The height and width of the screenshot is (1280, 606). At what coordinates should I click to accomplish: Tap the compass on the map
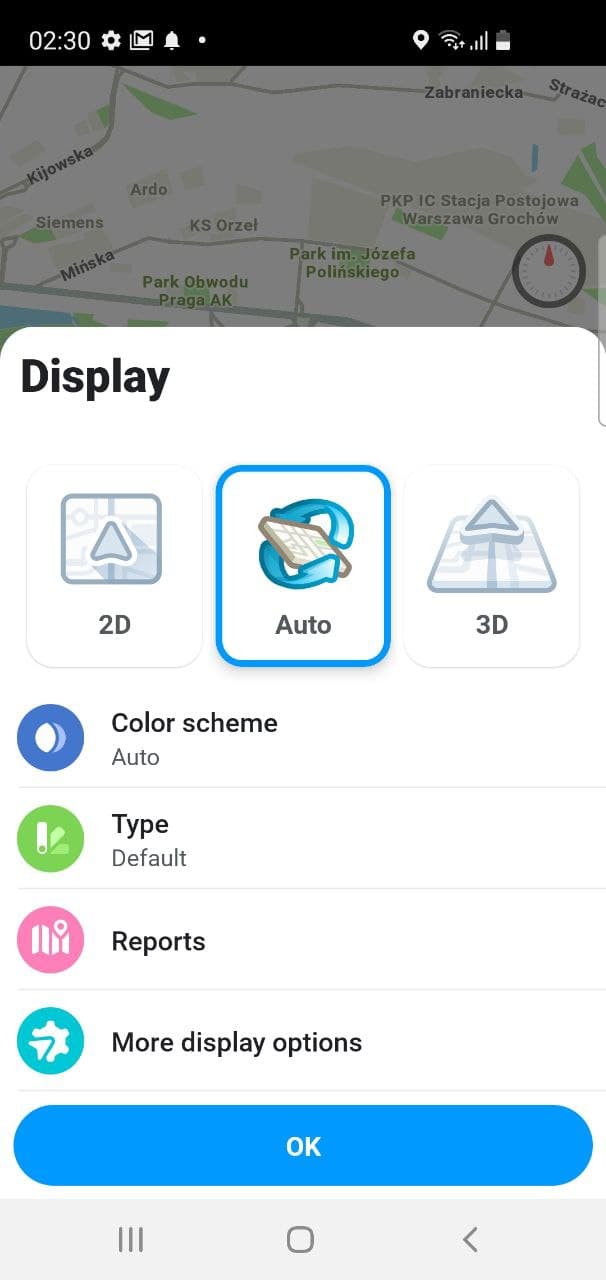pyautogui.click(x=548, y=270)
